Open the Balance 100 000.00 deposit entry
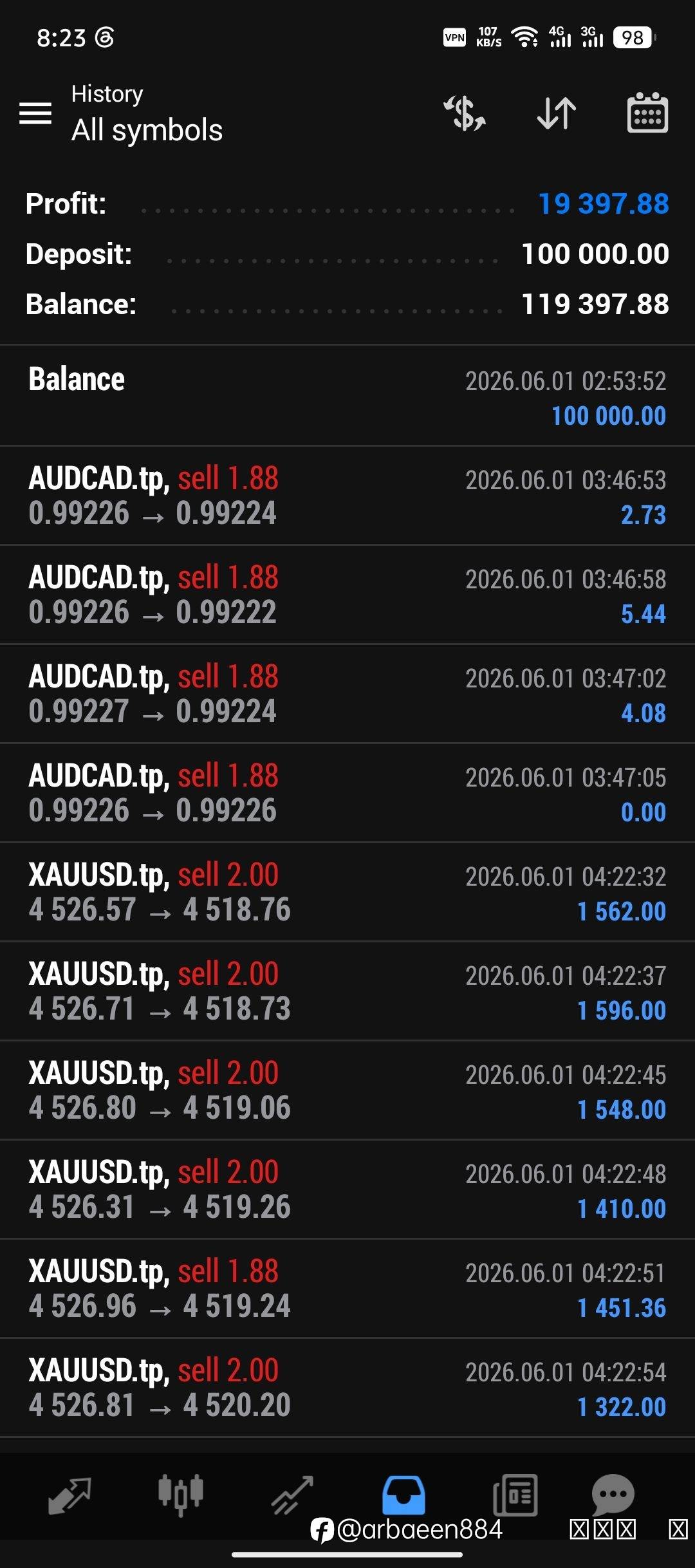 pyautogui.click(x=347, y=396)
